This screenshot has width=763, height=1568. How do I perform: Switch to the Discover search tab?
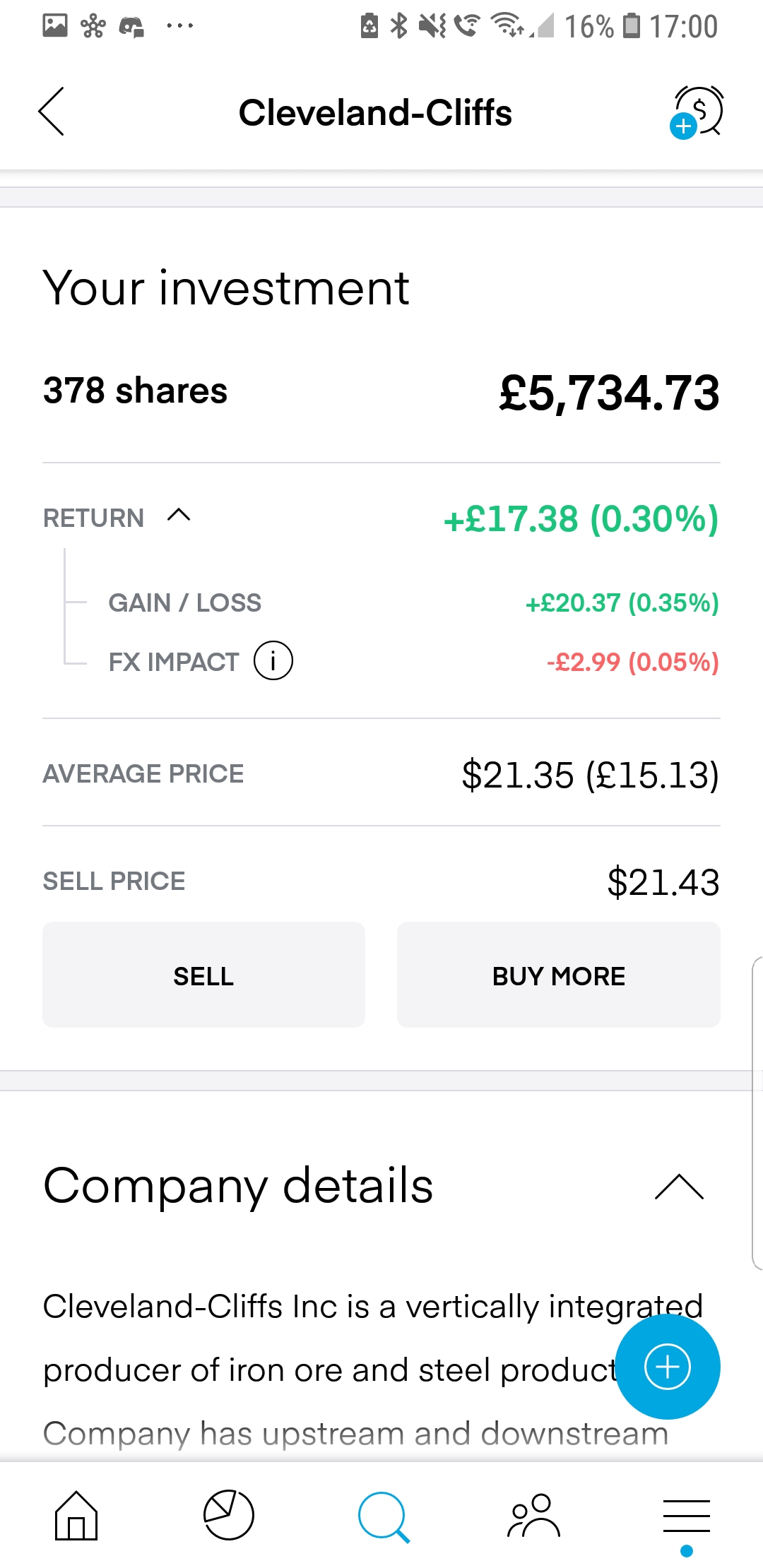(381, 1514)
